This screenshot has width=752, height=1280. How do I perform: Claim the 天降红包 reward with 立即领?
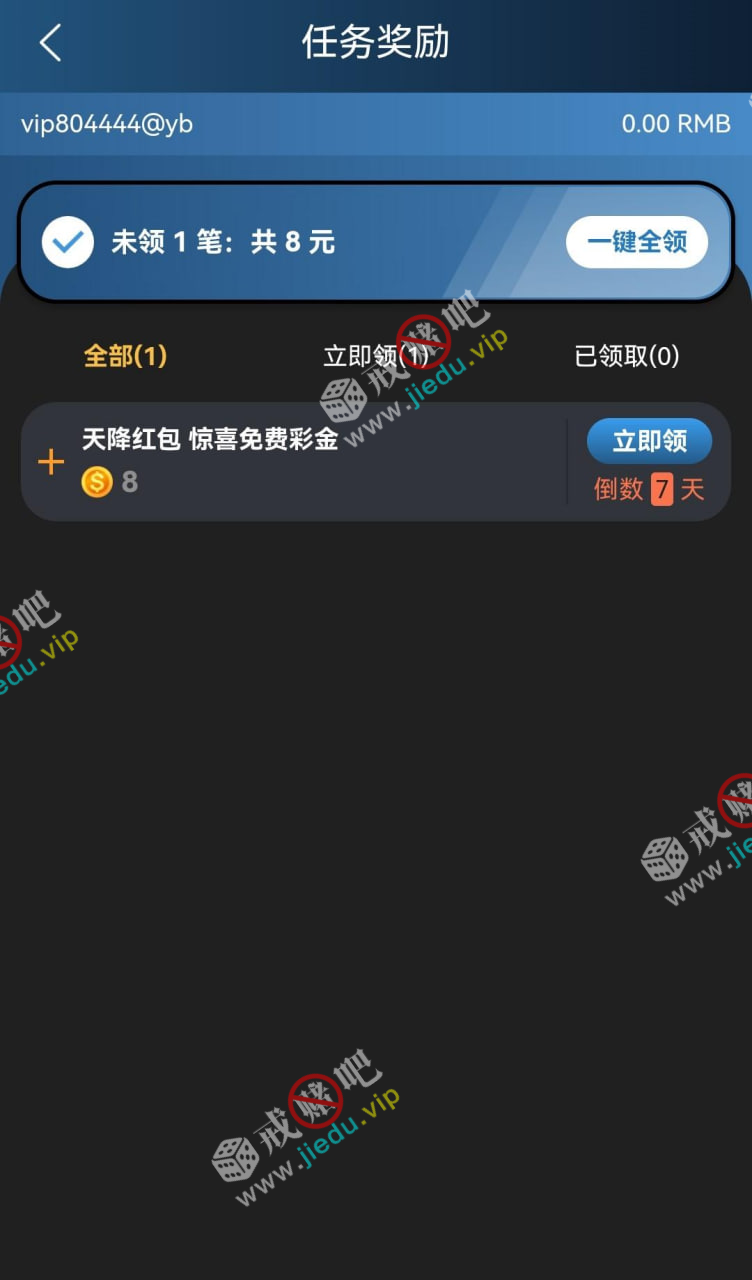tap(649, 441)
